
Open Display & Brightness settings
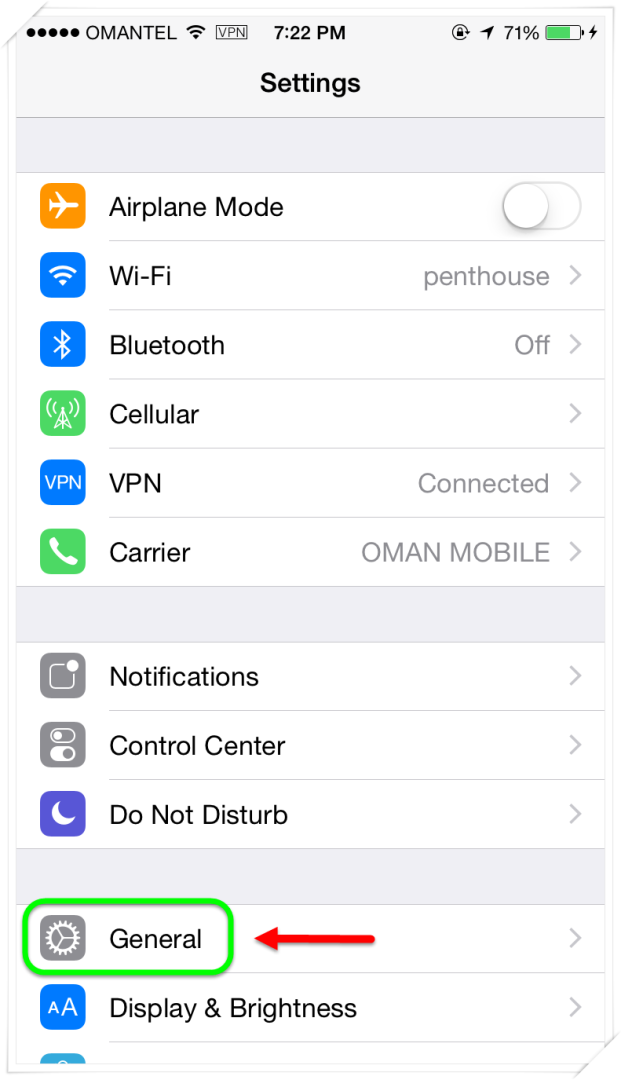(x=310, y=1008)
